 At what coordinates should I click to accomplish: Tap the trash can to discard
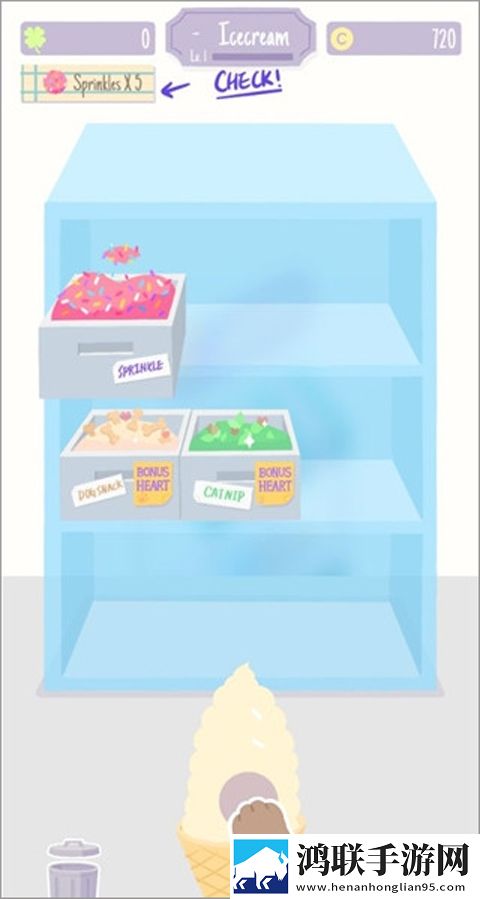coord(73,870)
